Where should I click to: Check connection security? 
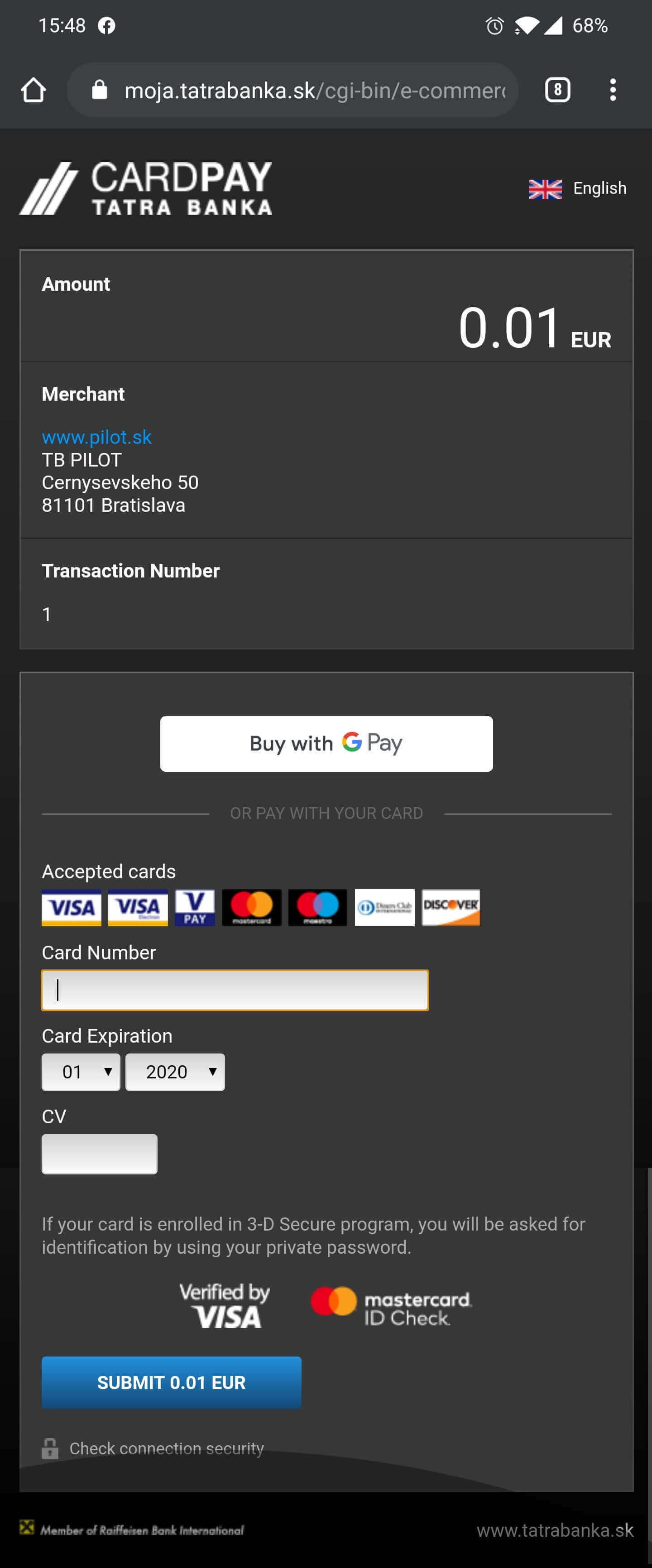tap(166, 1448)
